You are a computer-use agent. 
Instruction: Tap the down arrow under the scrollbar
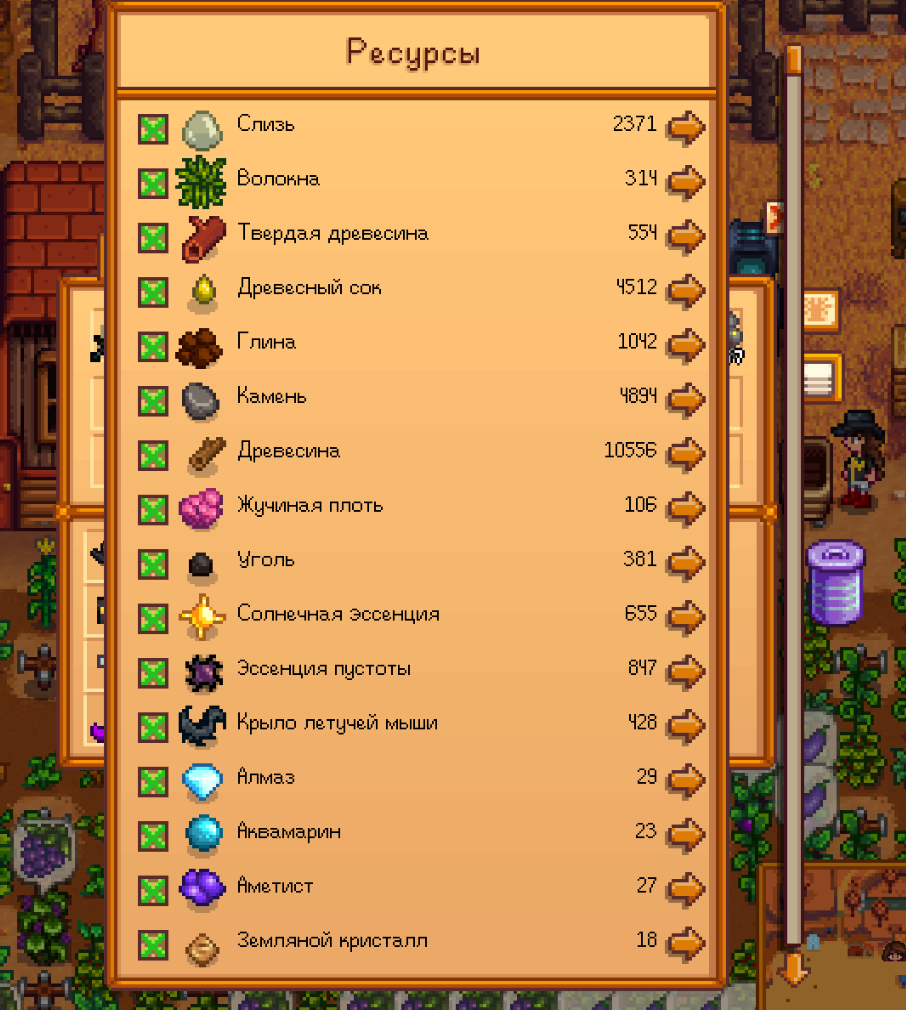793,968
